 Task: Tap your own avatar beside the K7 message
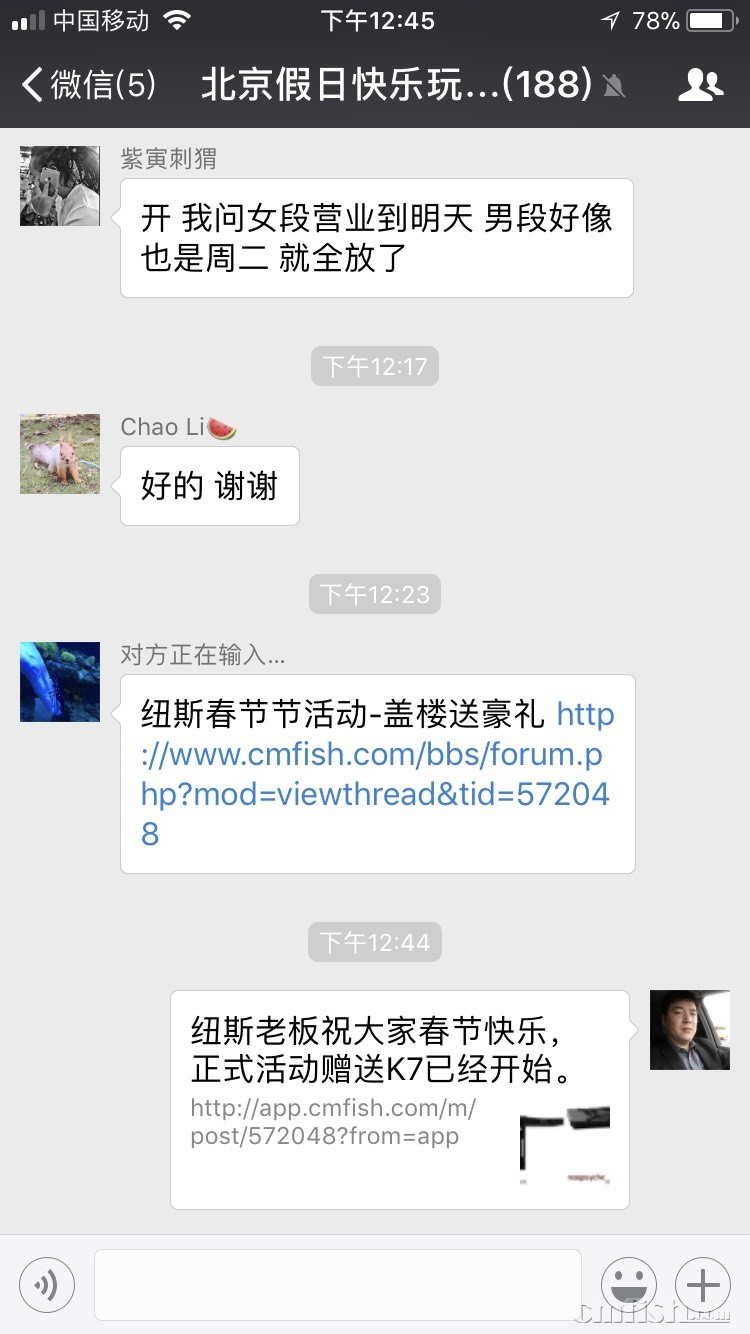(x=689, y=1030)
